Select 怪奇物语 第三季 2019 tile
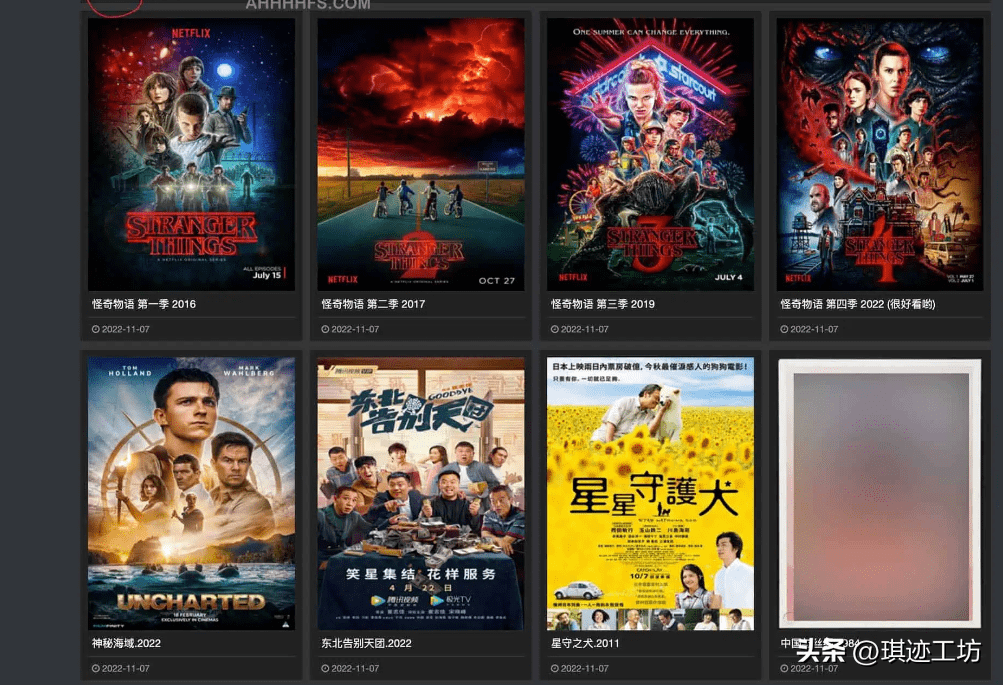Screen dimensions: 1003x685 650,155
